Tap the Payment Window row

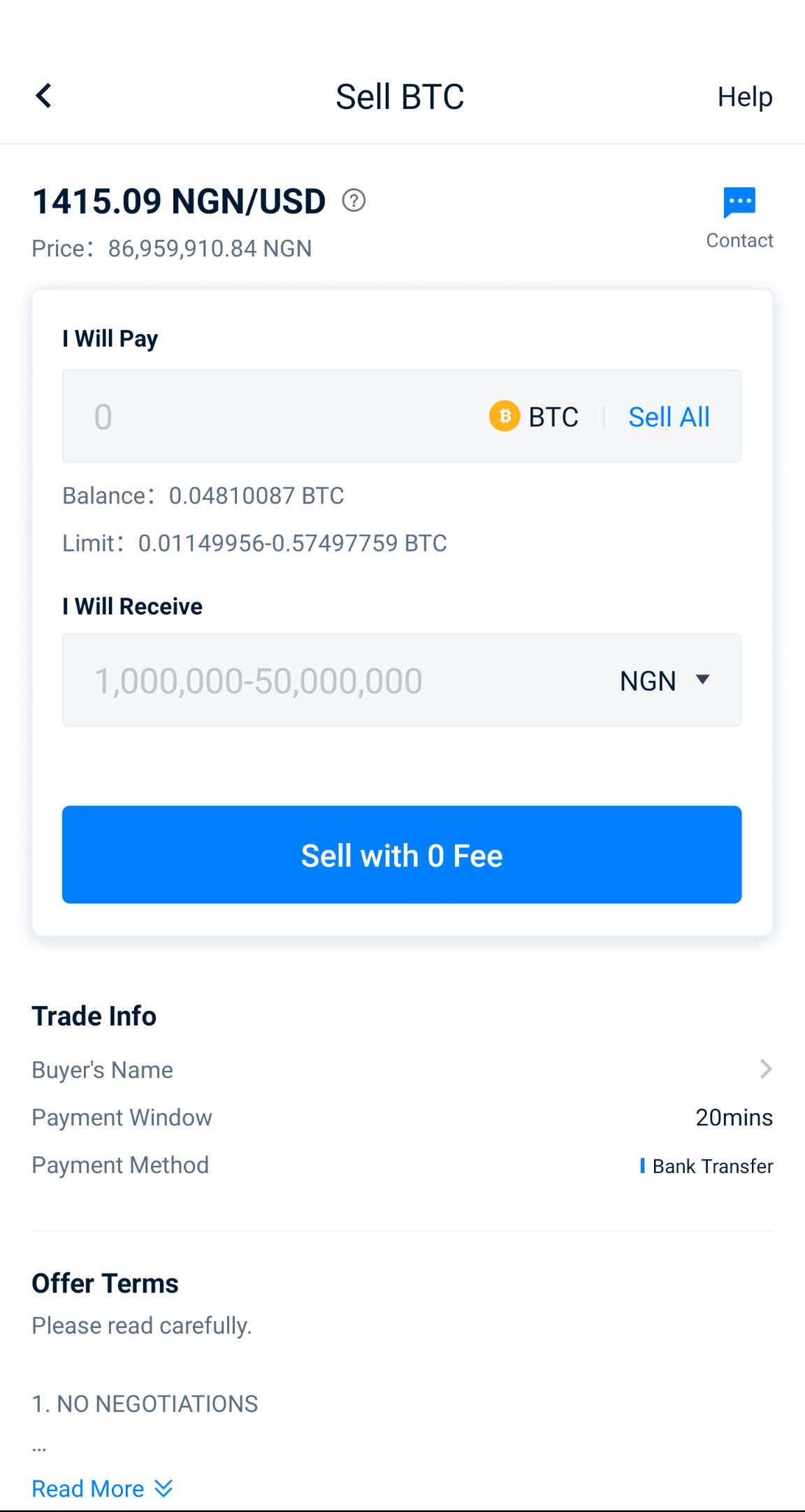[x=402, y=1117]
